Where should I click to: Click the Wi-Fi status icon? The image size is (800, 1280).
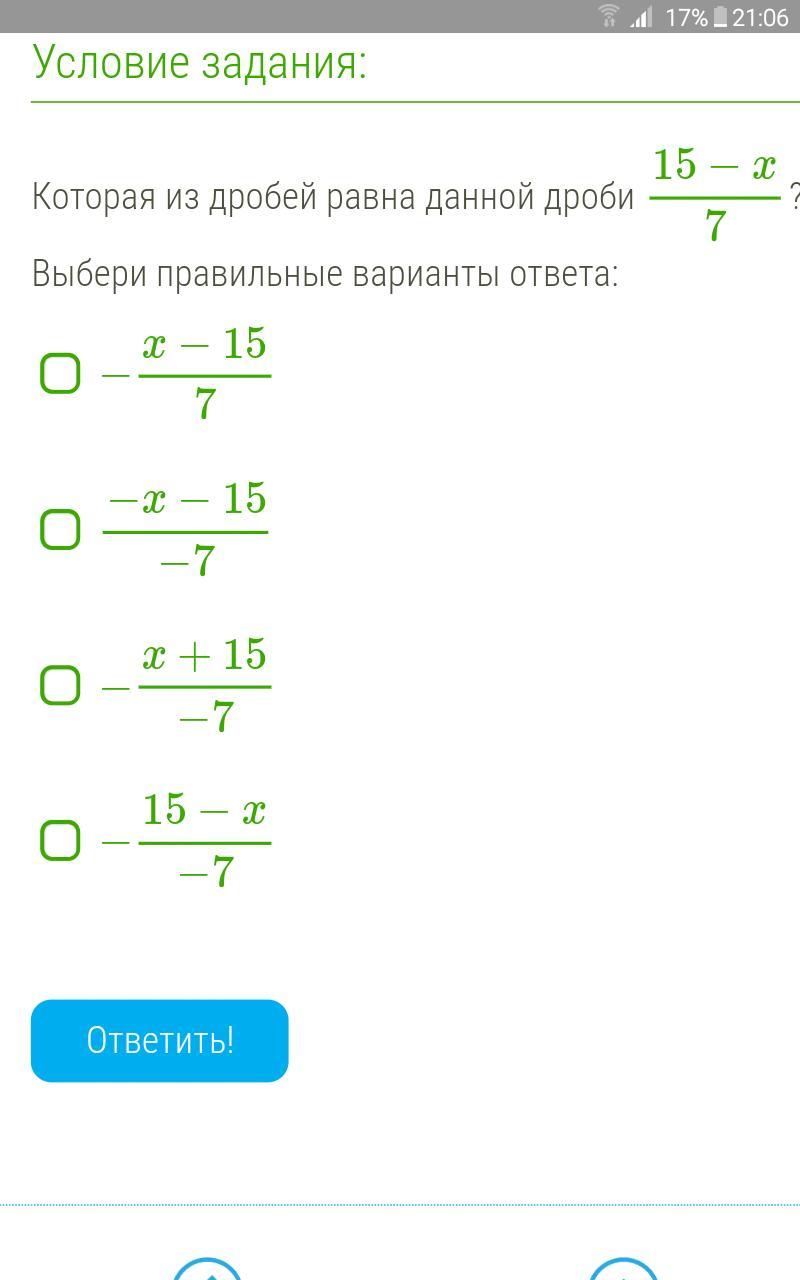[x=608, y=15]
